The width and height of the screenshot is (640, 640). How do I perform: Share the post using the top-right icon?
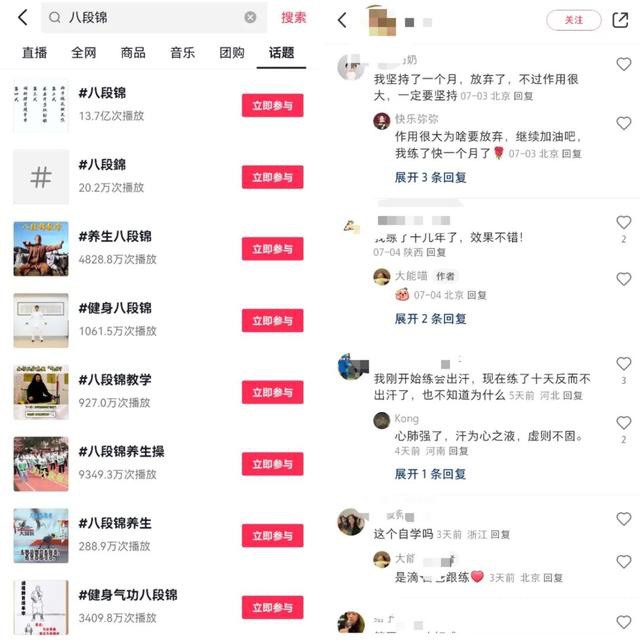[619, 20]
